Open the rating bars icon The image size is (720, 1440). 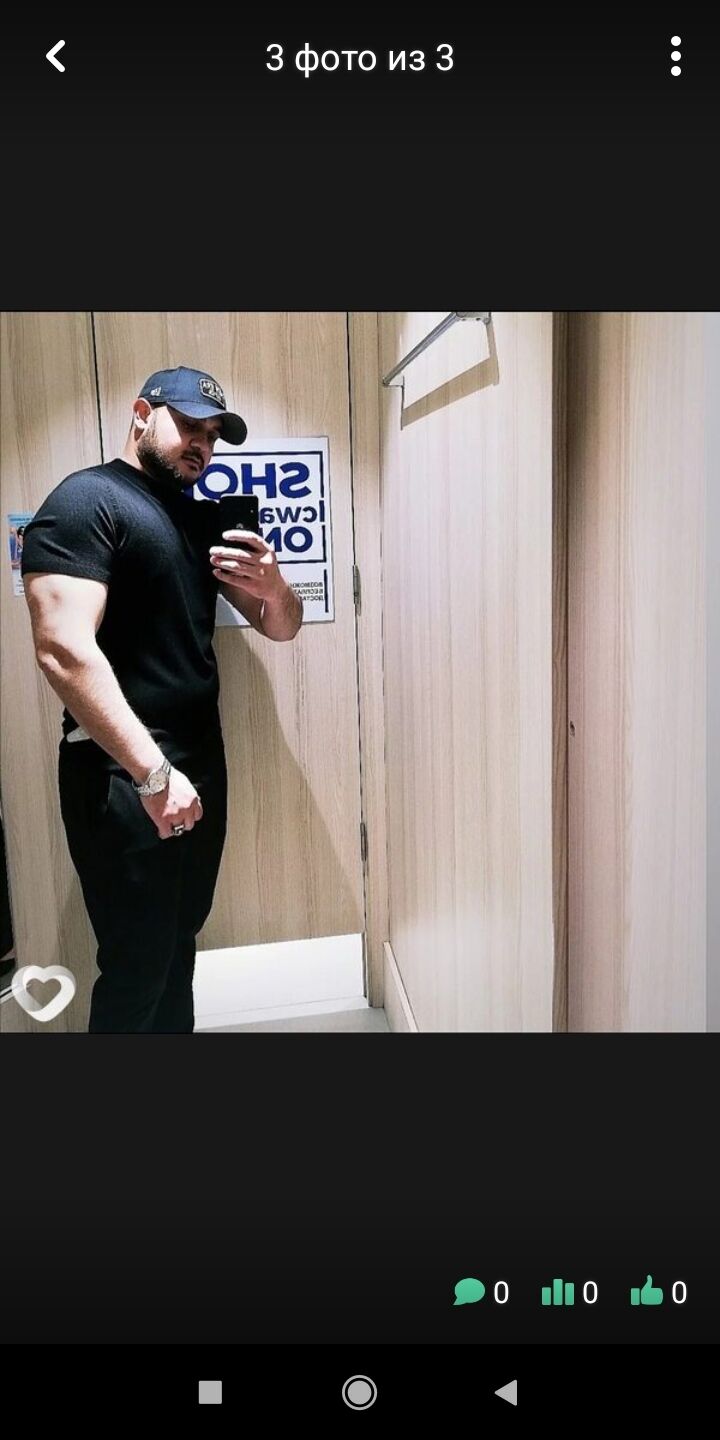pos(558,1292)
